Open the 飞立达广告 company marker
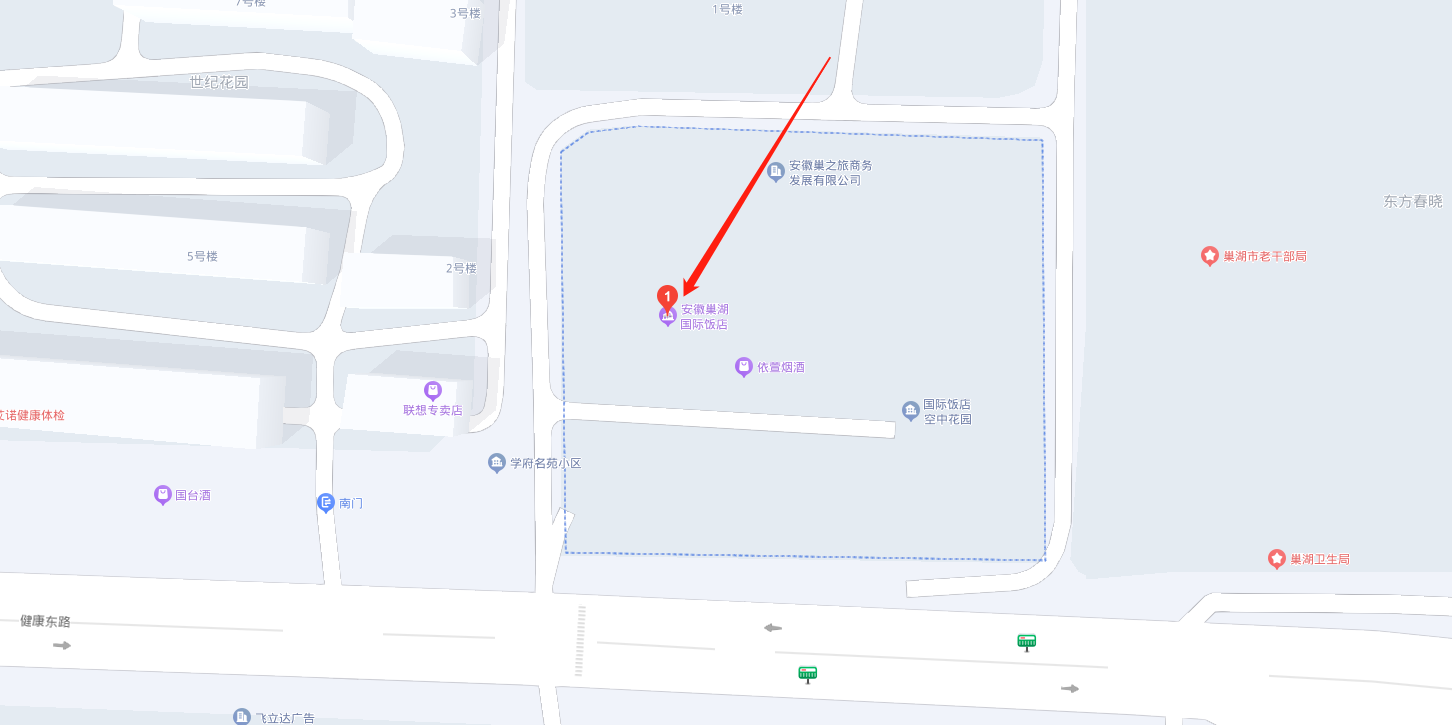This screenshot has width=1452, height=725. [242, 716]
